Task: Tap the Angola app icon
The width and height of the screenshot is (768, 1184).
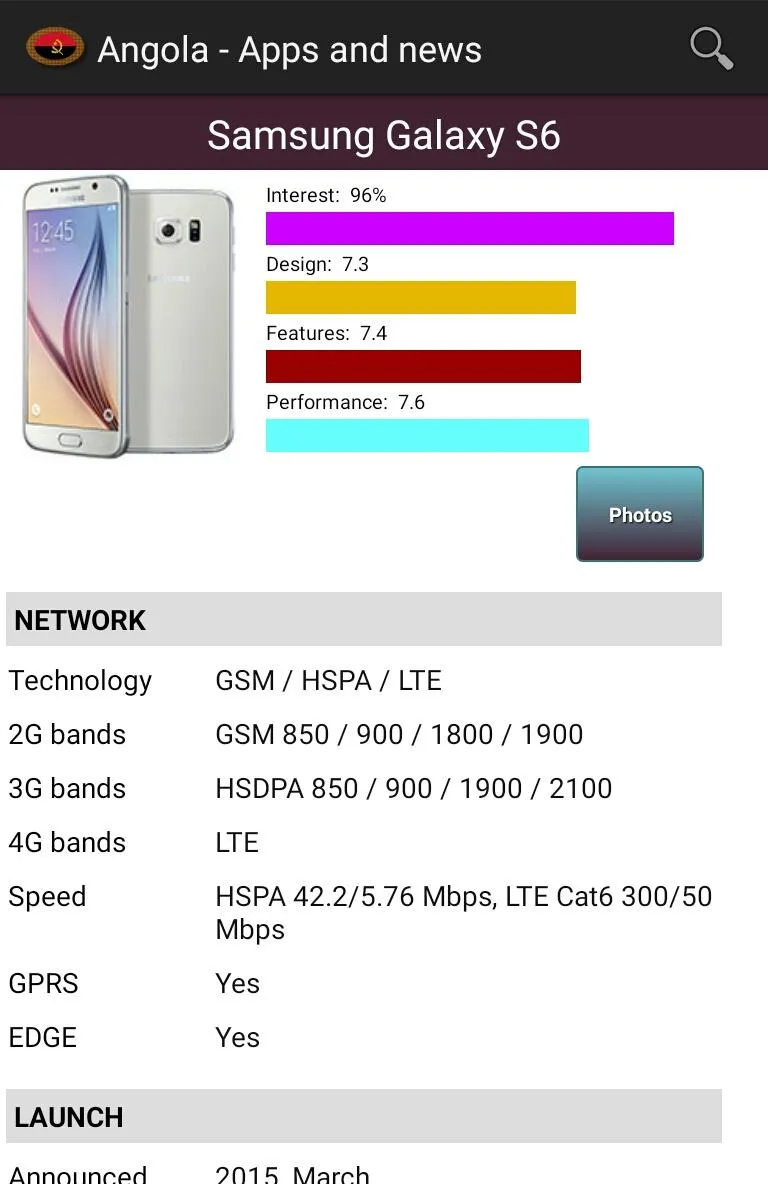Action: (x=55, y=47)
